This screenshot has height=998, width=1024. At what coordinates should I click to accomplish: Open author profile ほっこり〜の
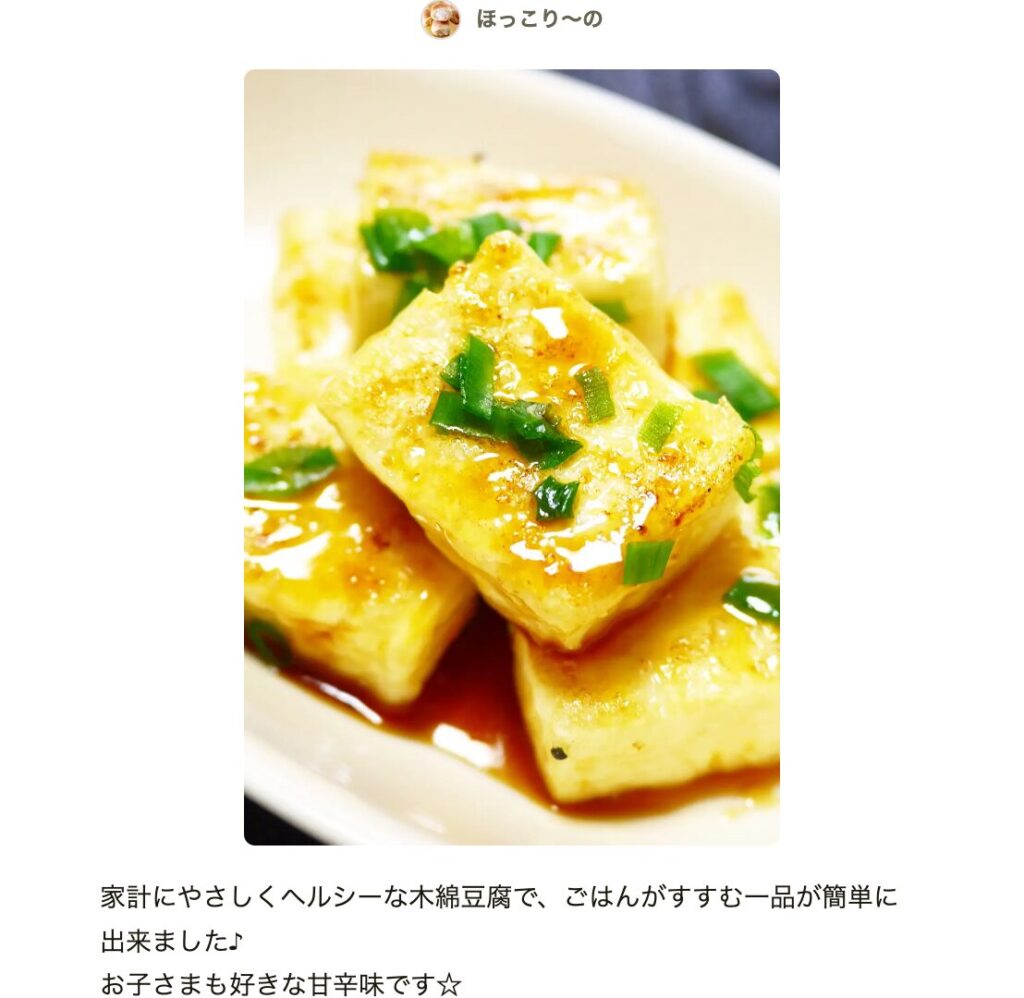pos(538,19)
